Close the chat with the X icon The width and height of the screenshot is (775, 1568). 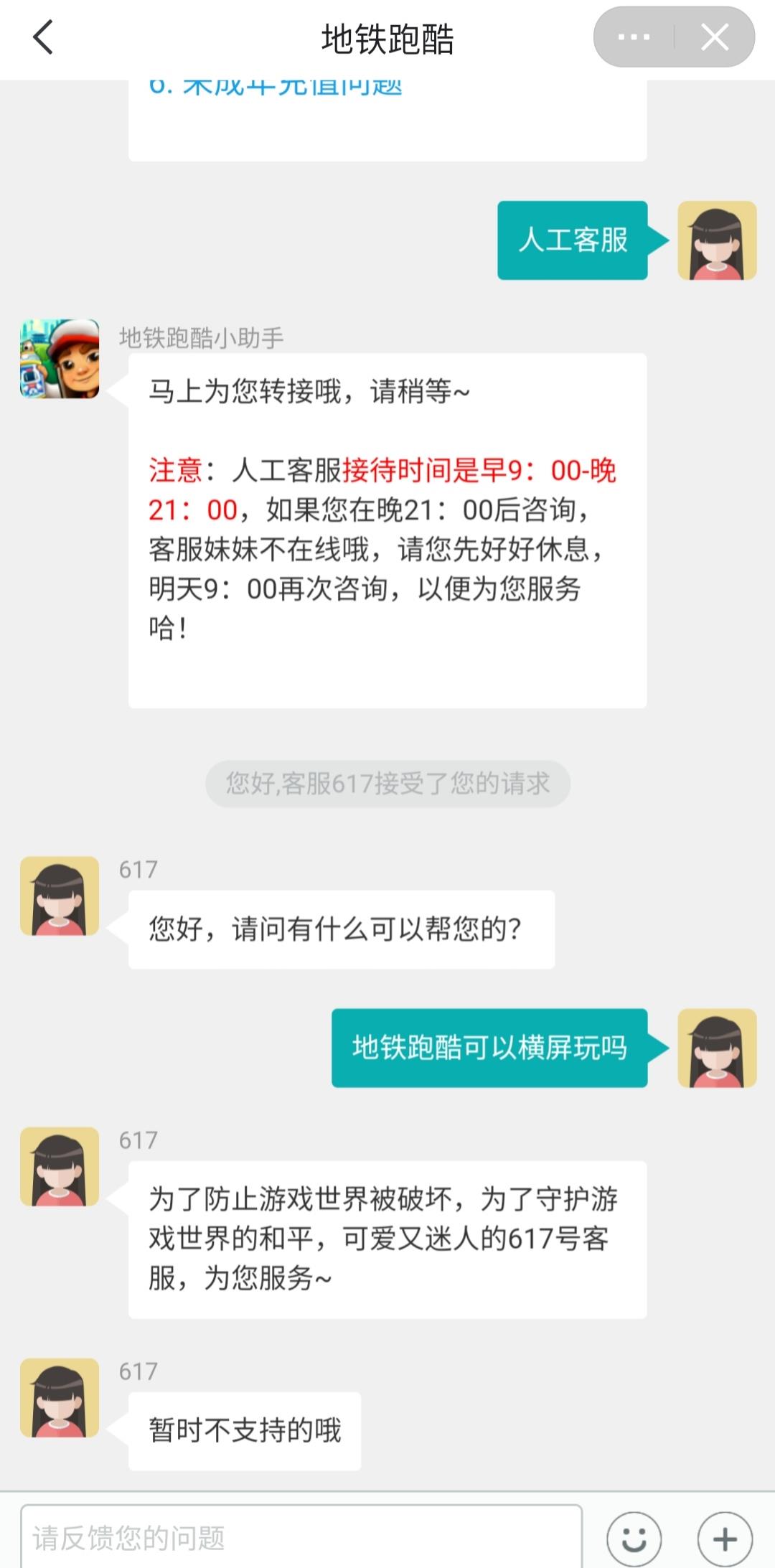point(715,37)
